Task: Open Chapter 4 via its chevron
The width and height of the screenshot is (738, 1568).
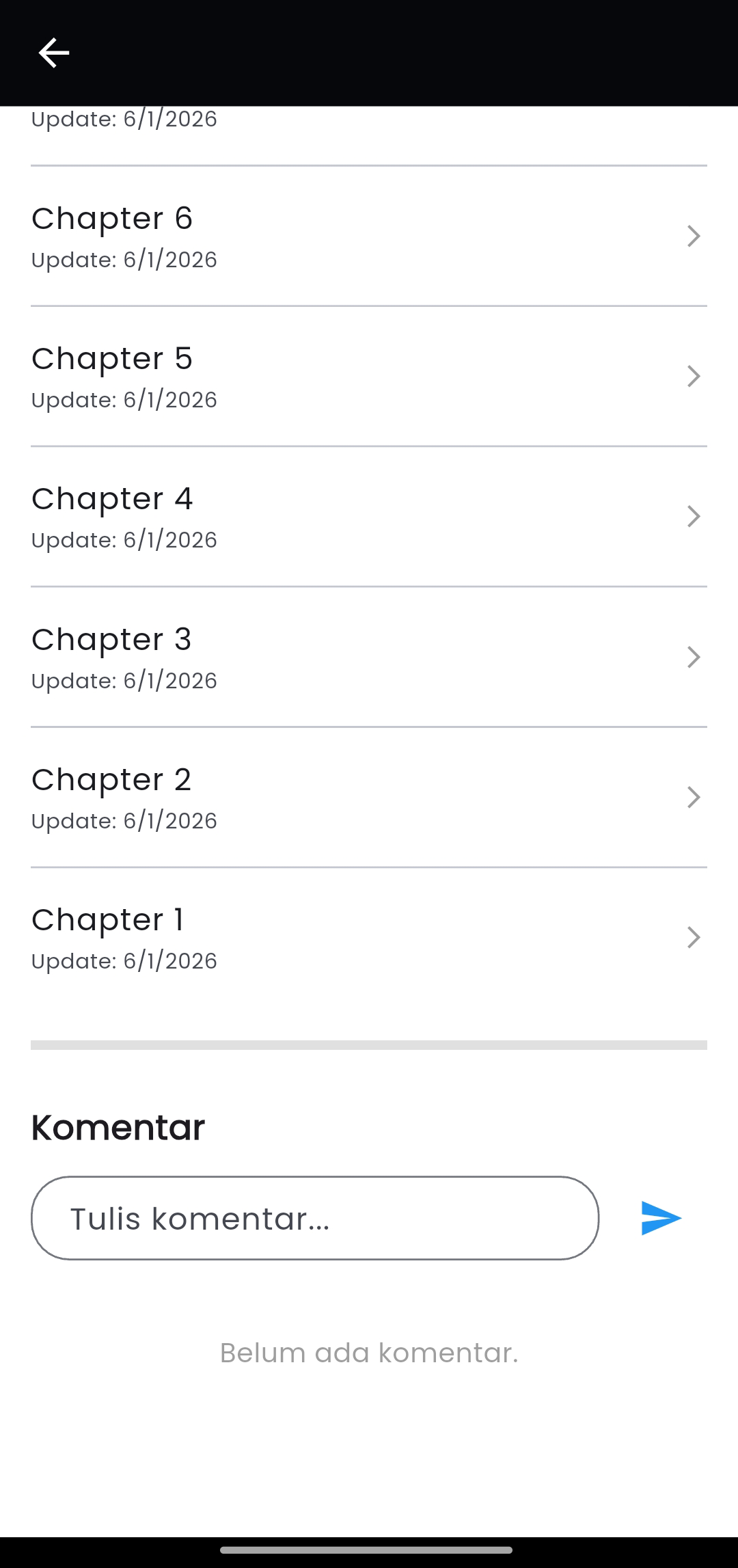Action: tap(693, 516)
